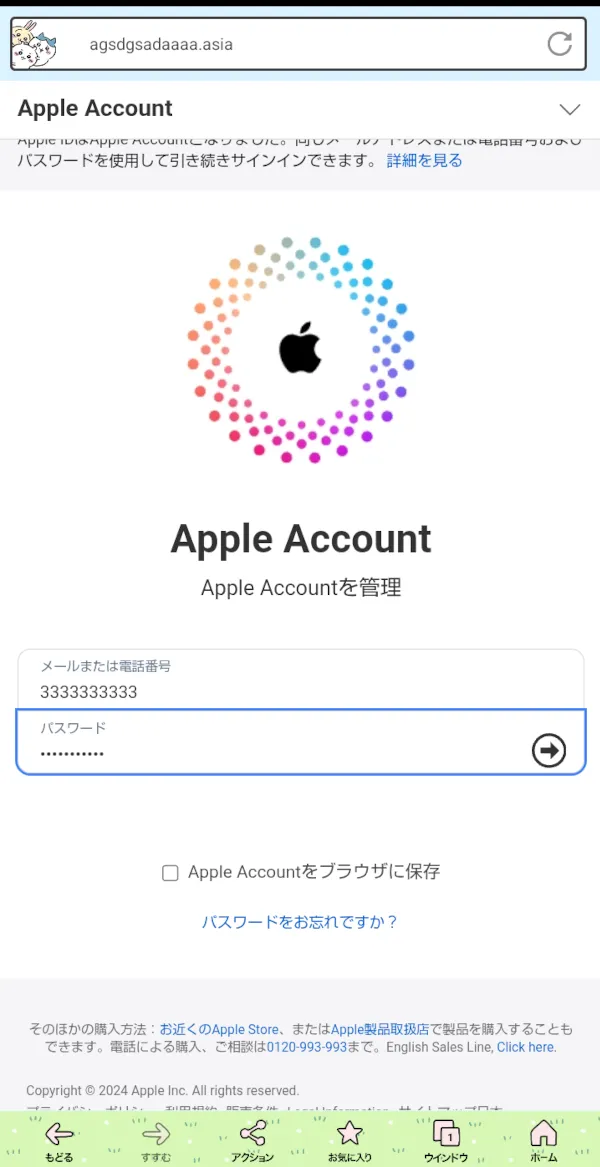Go to the browser ホーム page
Viewport: 600px width, 1167px height.
click(x=543, y=1140)
